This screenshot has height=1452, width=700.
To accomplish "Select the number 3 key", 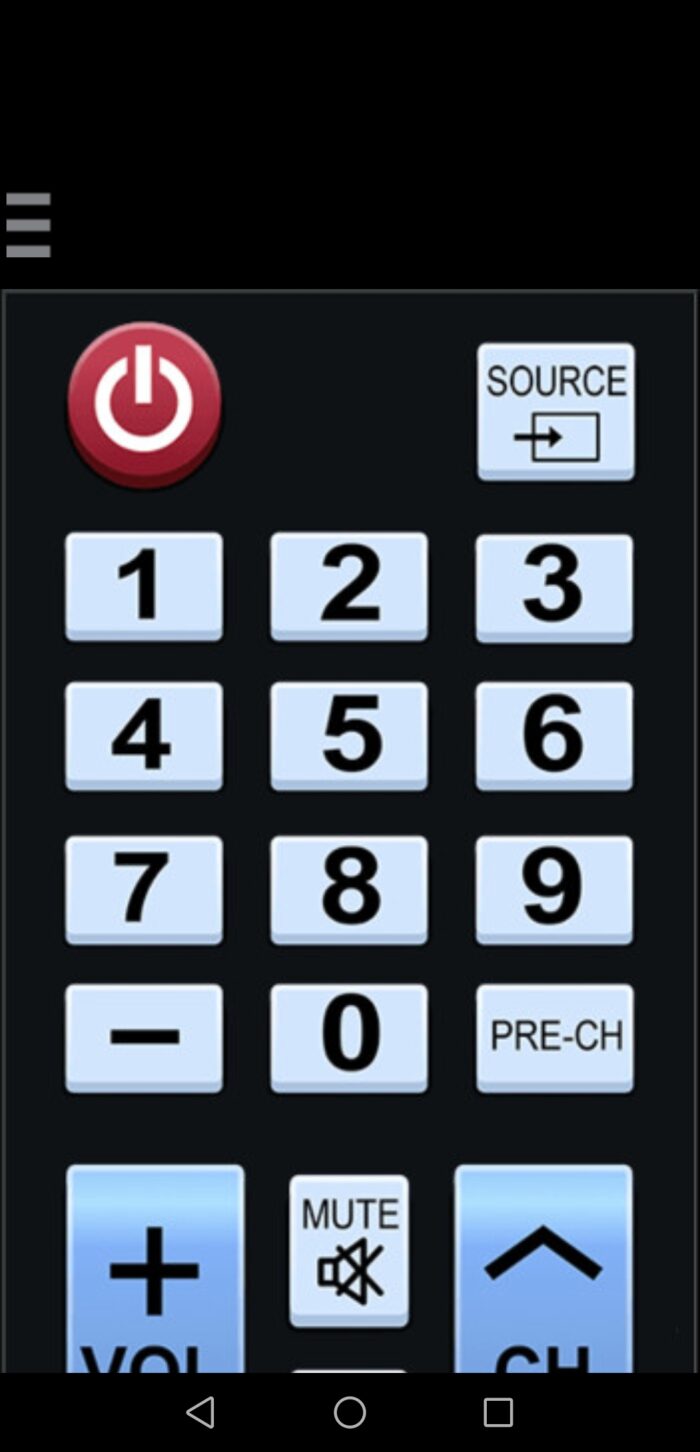I will point(554,587).
